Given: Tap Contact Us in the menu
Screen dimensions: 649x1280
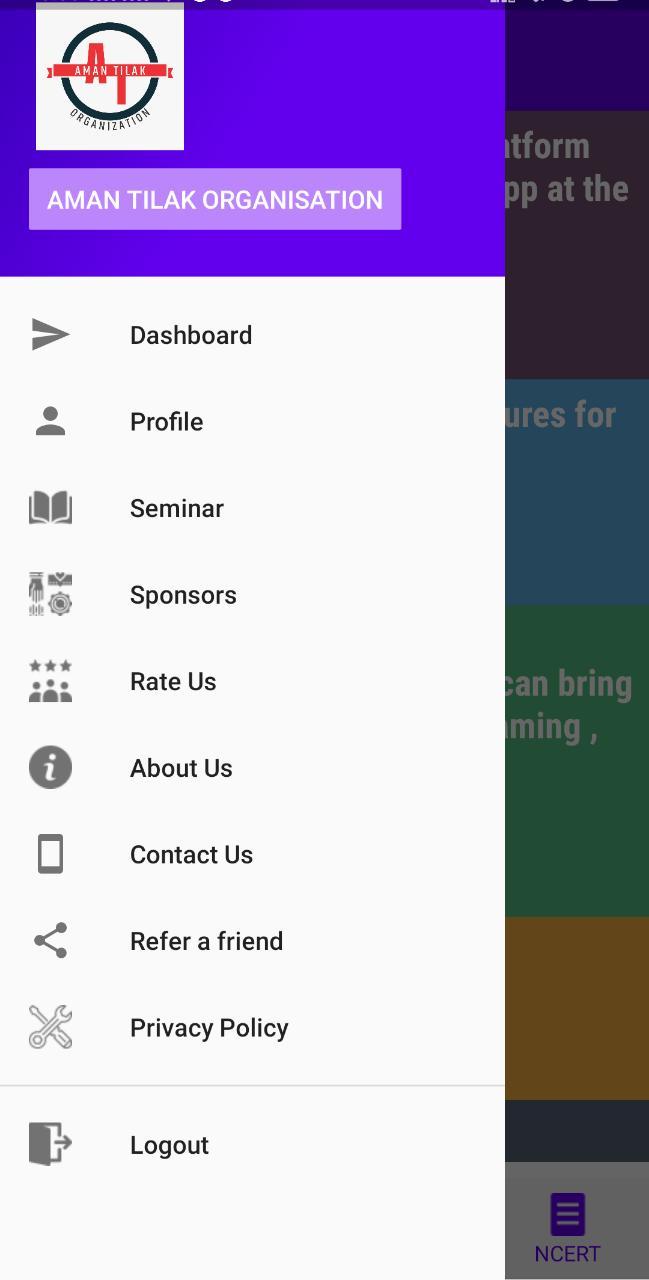Looking at the screenshot, I should click(252, 855).
